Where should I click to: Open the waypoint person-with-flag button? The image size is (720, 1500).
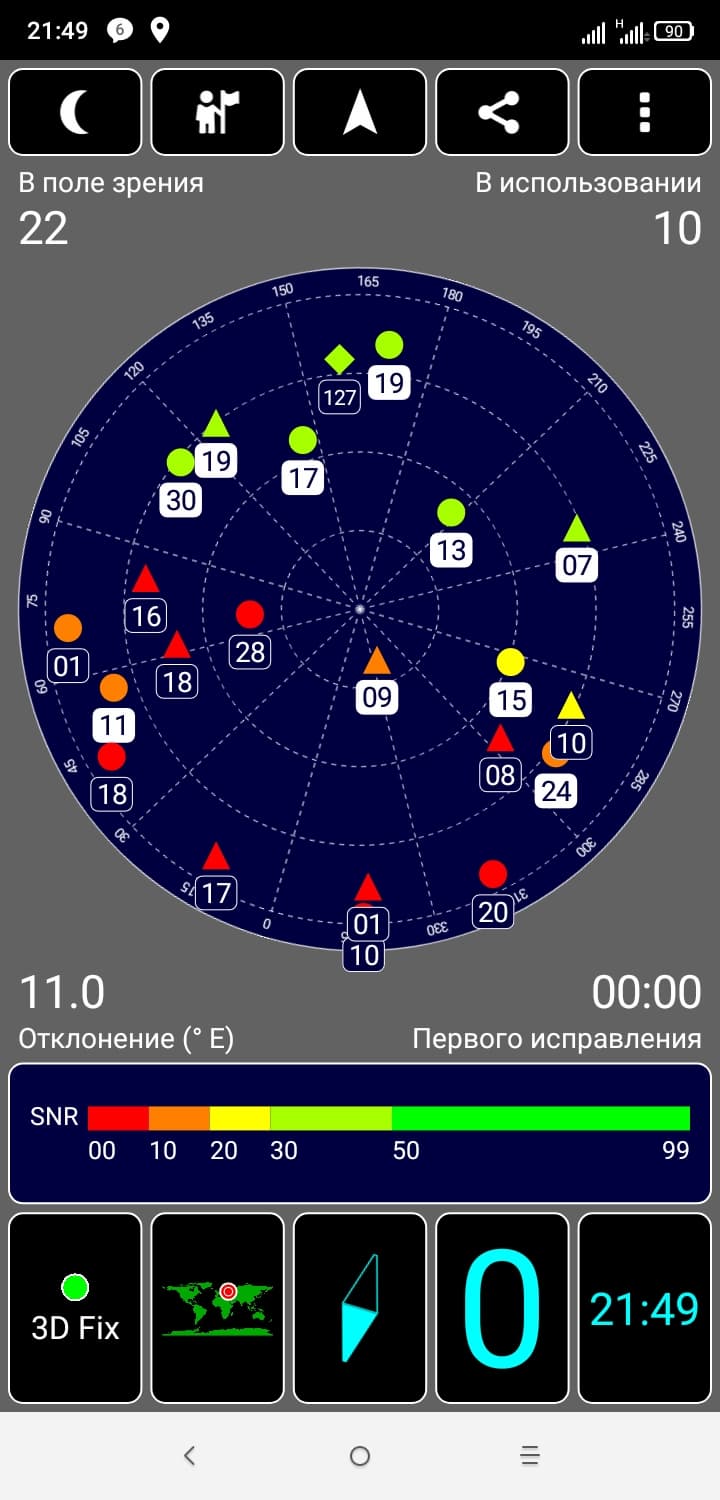(x=218, y=112)
